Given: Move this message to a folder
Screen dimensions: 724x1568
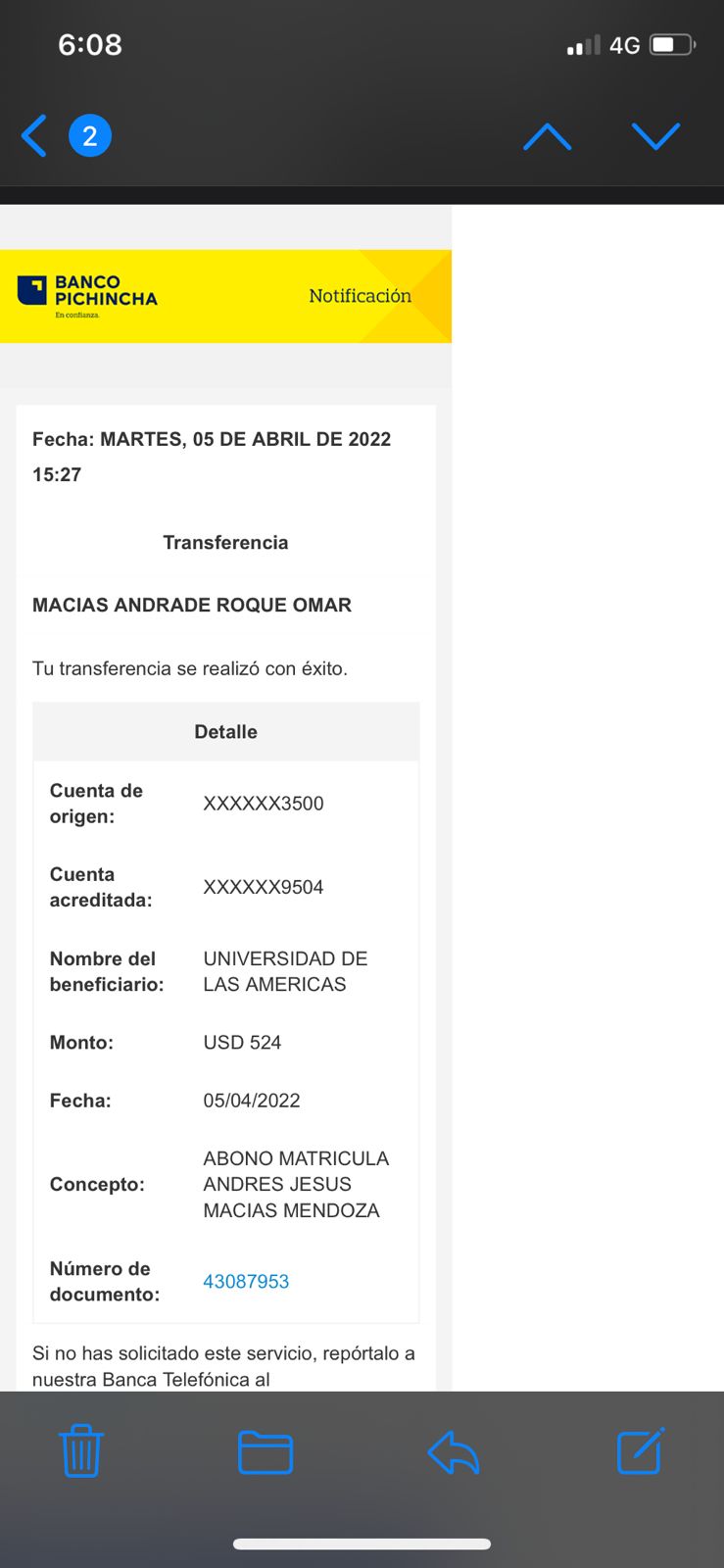Looking at the screenshot, I should coord(265,1452).
